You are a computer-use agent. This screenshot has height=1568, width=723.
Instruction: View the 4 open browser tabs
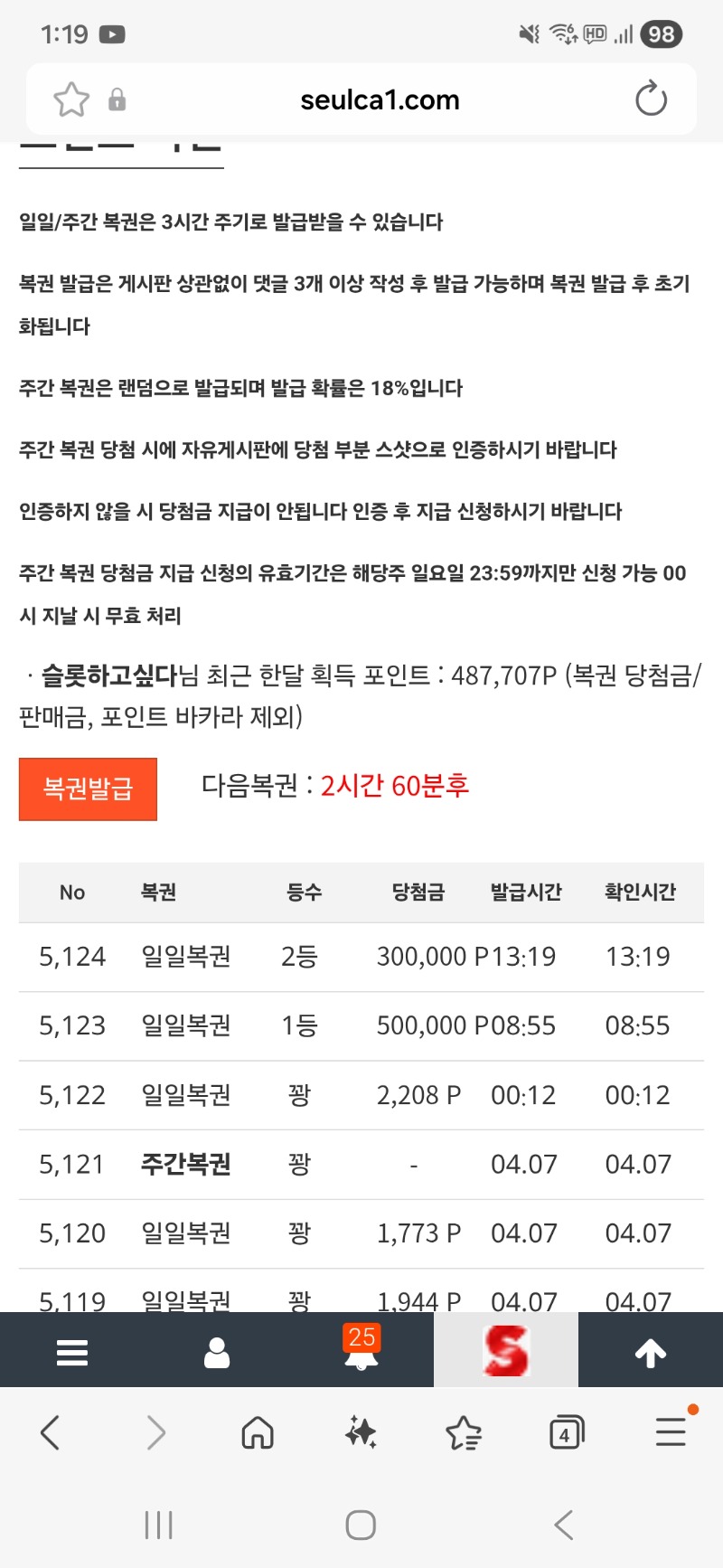pyautogui.click(x=567, y=1432)
